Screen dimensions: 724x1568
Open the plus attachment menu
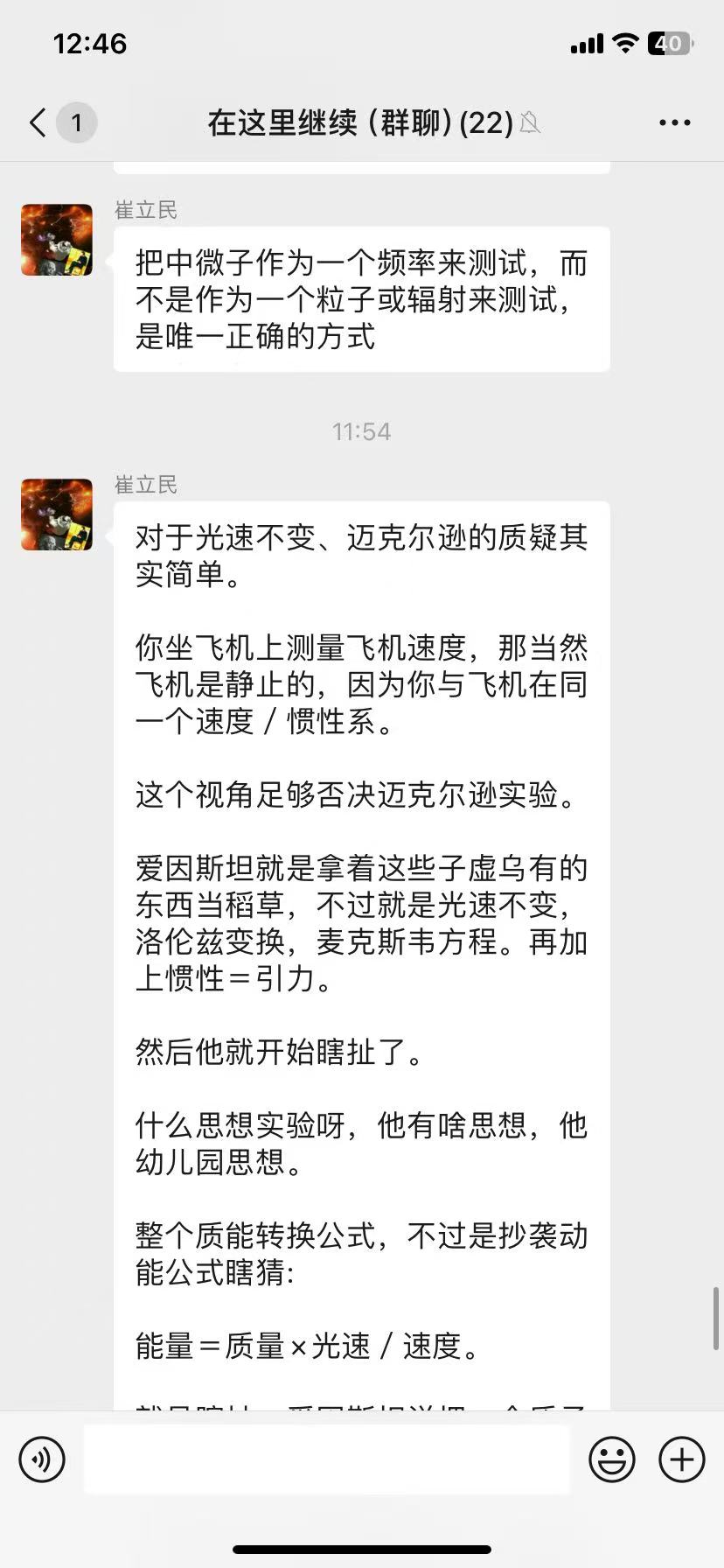click(681, 1459)
